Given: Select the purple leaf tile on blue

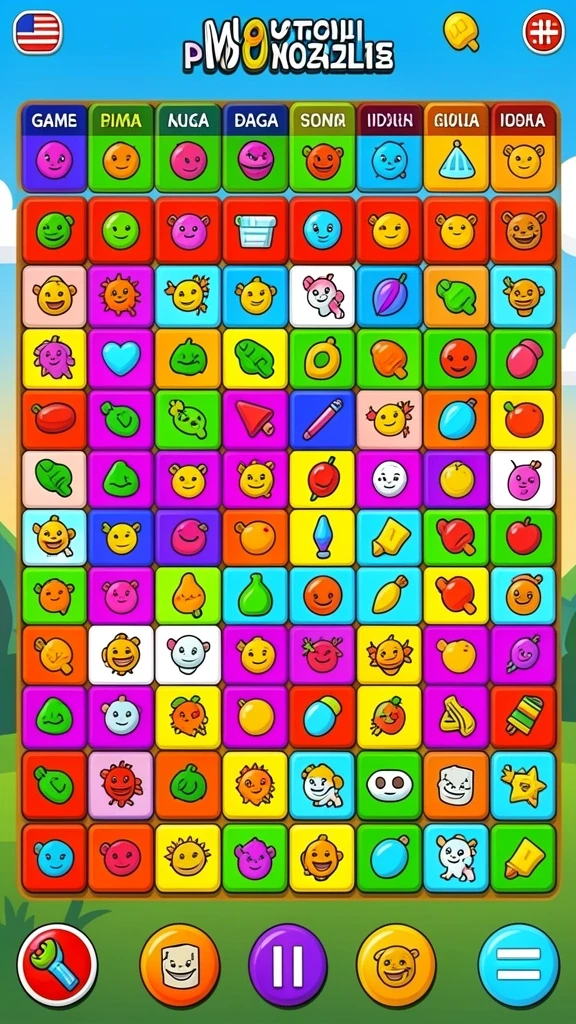Looking at the screenshot, I should pos(389,296).
